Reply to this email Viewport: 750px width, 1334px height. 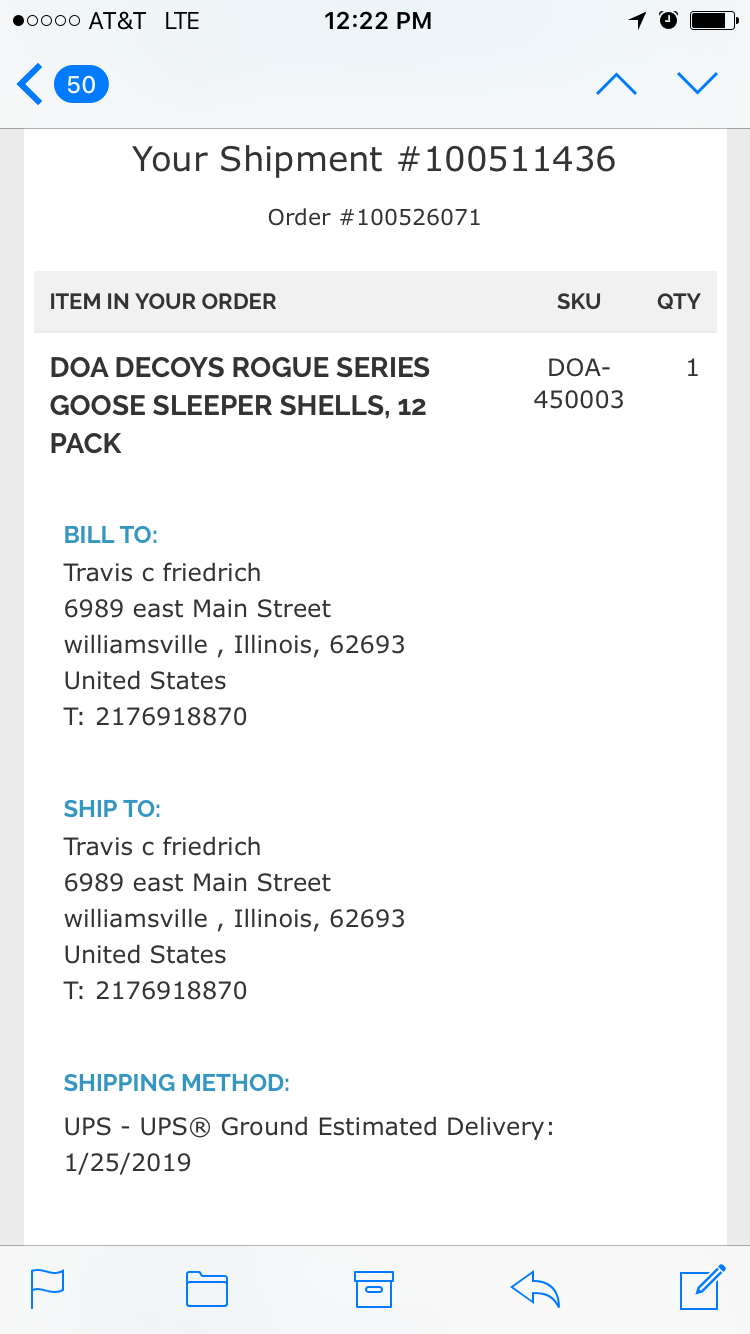(x=536, y=1288)
